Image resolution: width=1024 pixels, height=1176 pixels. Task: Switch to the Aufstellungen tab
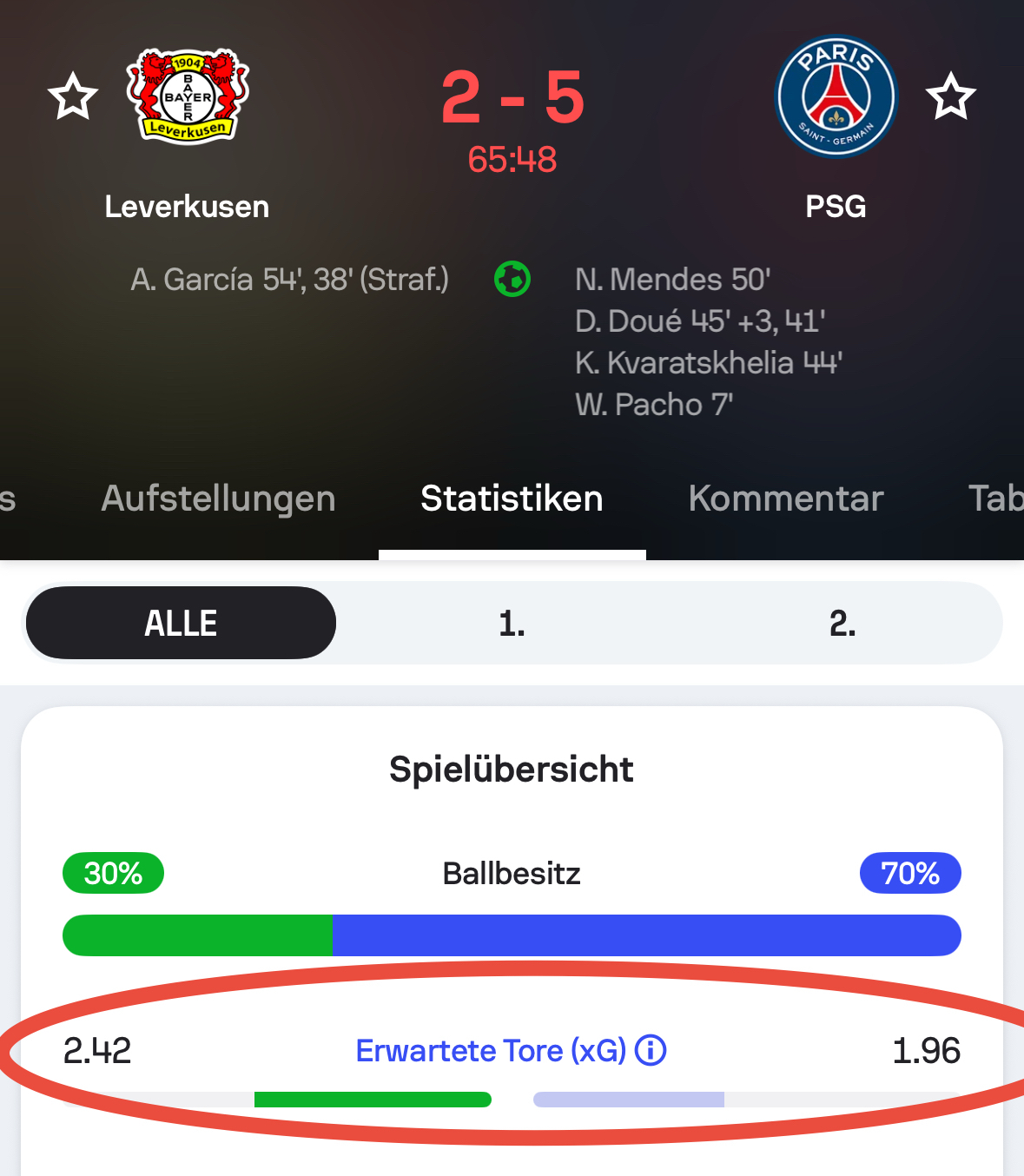tap(218, 499)
